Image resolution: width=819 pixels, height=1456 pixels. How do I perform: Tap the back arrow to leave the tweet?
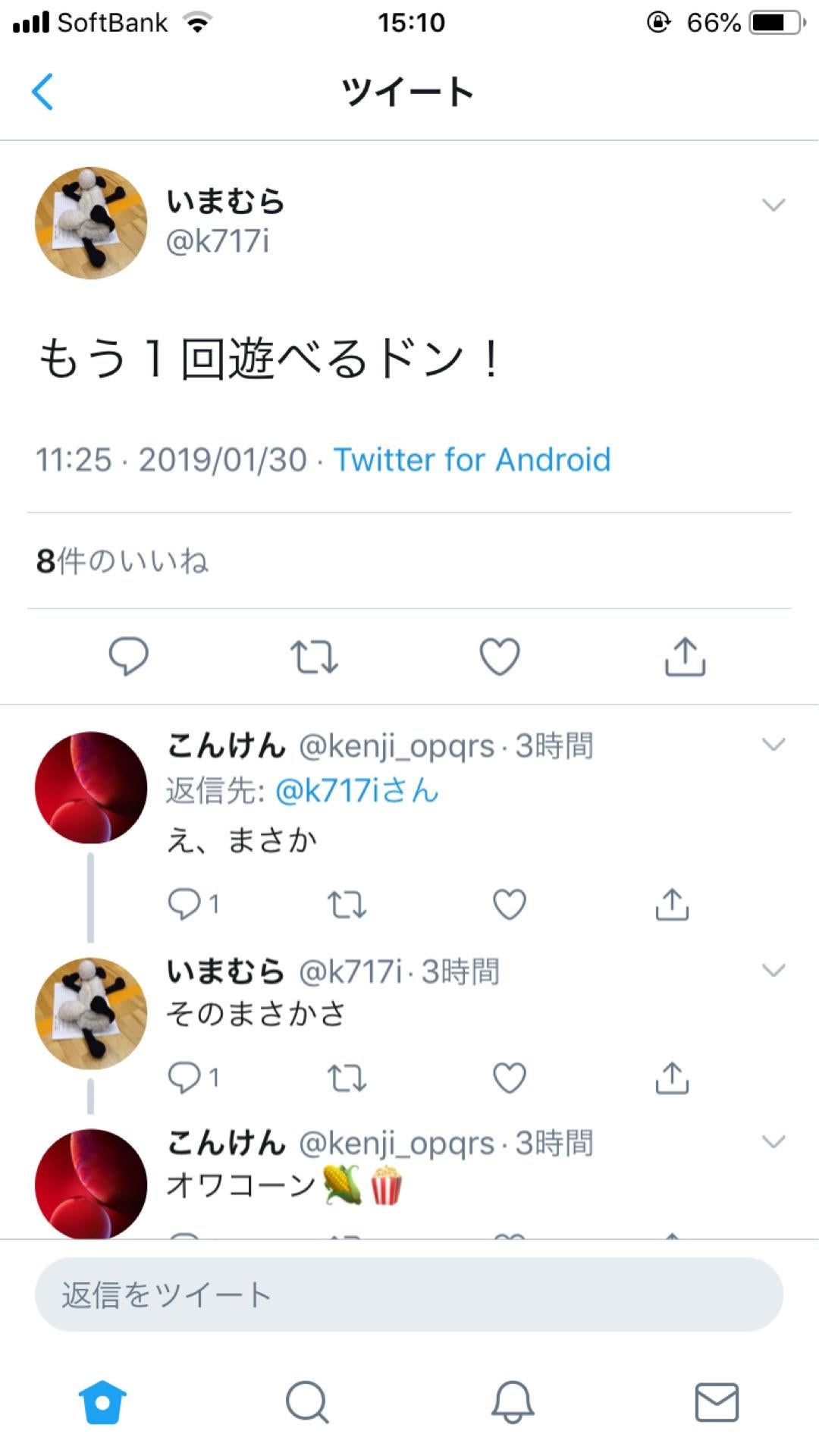[43, 91]
